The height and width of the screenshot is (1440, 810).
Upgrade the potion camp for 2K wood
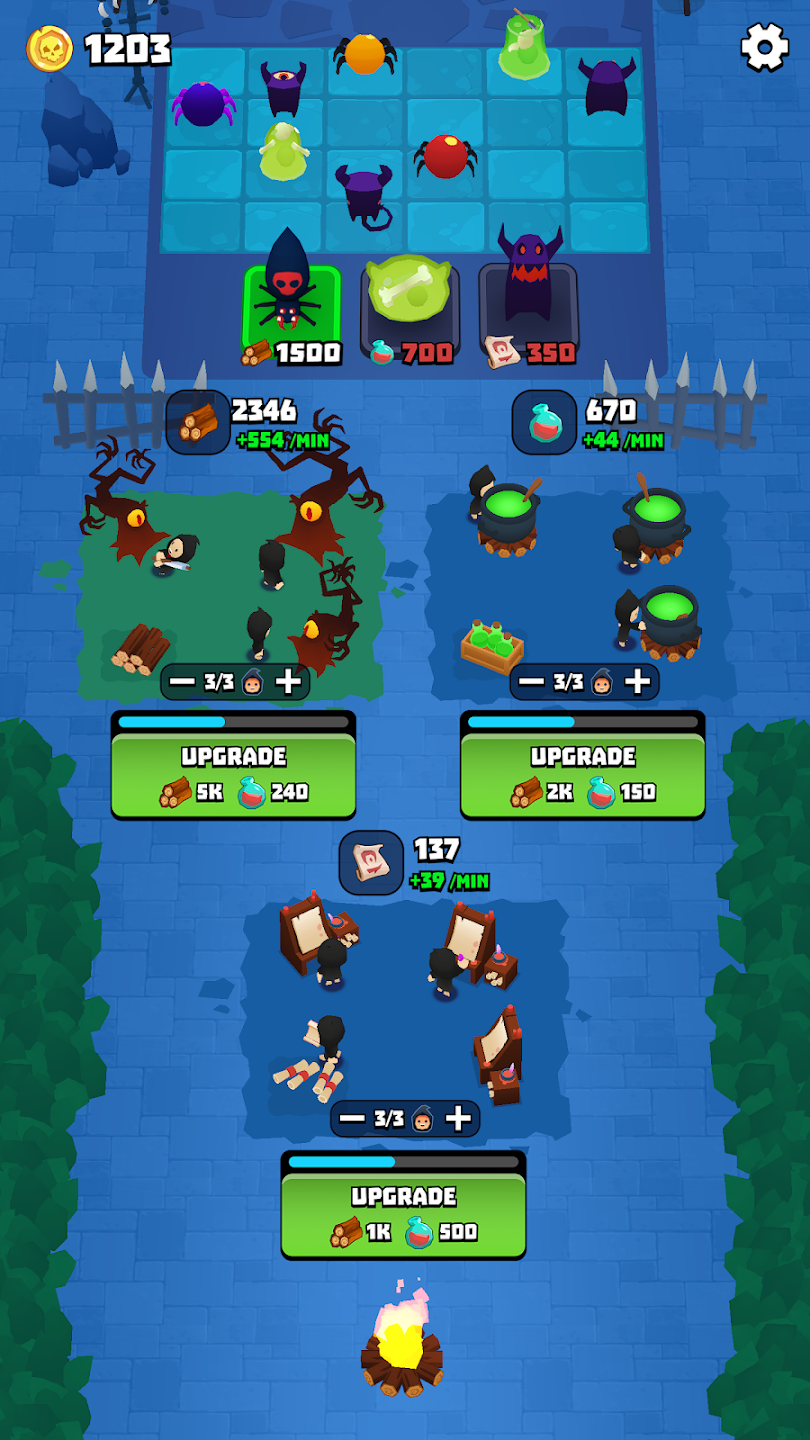pyautogui.click(x=582, y=774)
